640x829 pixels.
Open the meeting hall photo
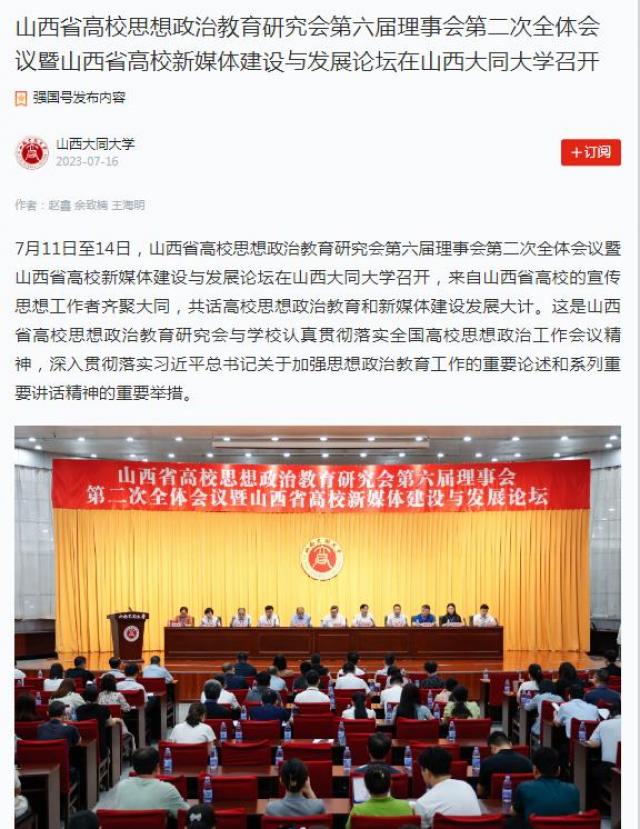[x=318, y=626]
